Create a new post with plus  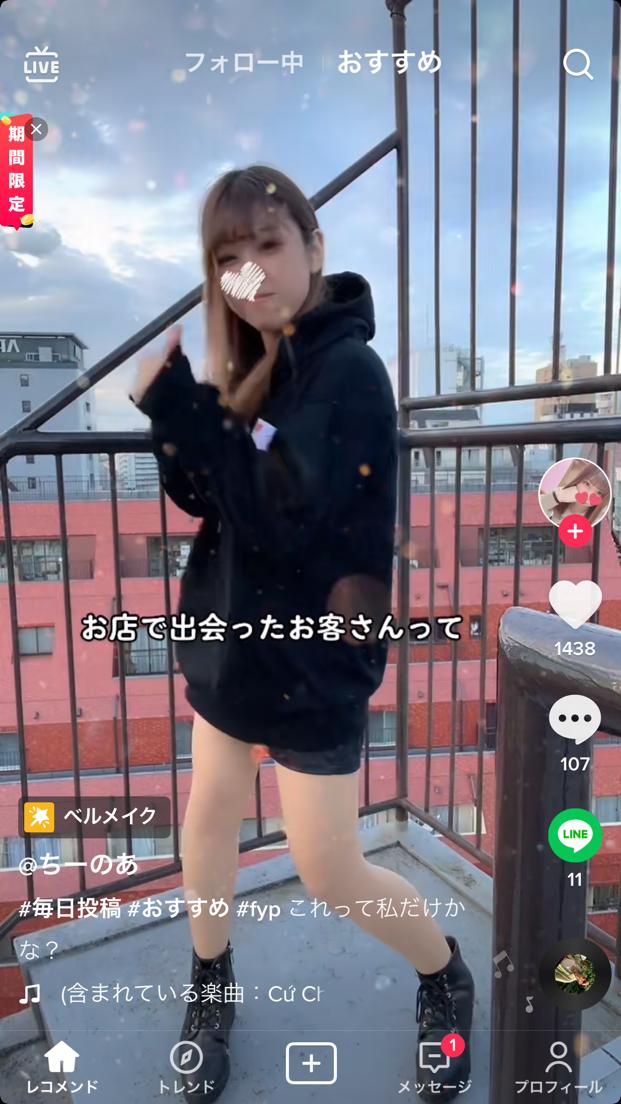[310, 1063]
